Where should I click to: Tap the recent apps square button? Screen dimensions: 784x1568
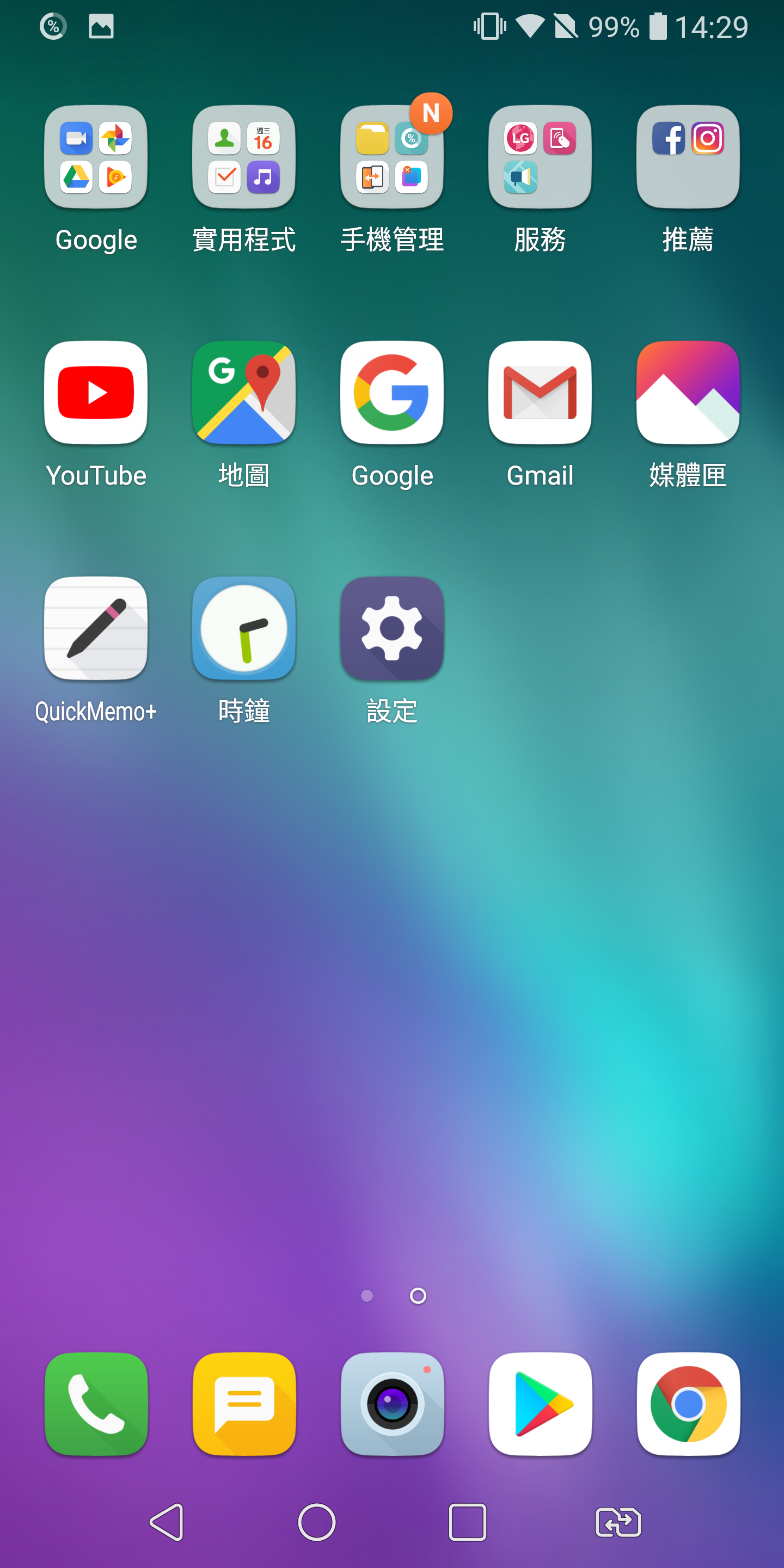468,1522
